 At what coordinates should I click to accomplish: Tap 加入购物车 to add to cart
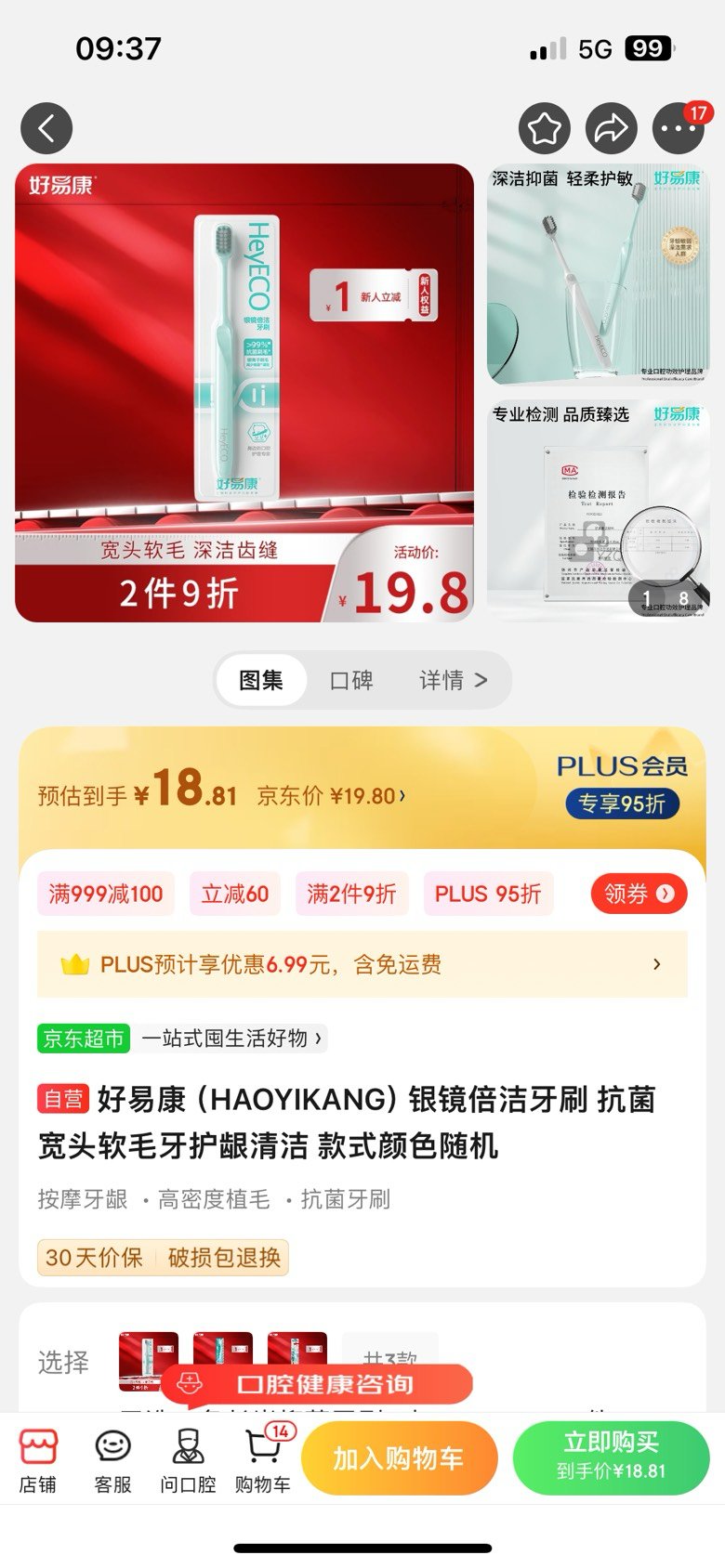[400, 1458]
